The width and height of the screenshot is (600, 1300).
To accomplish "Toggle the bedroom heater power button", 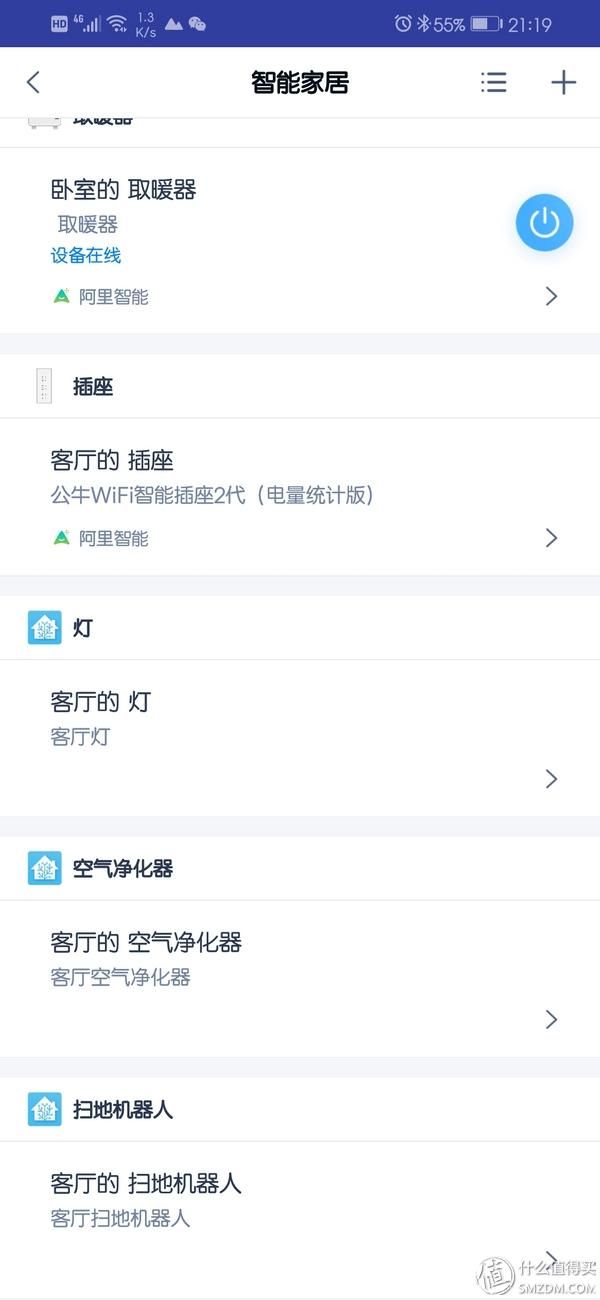I will 545,222.
